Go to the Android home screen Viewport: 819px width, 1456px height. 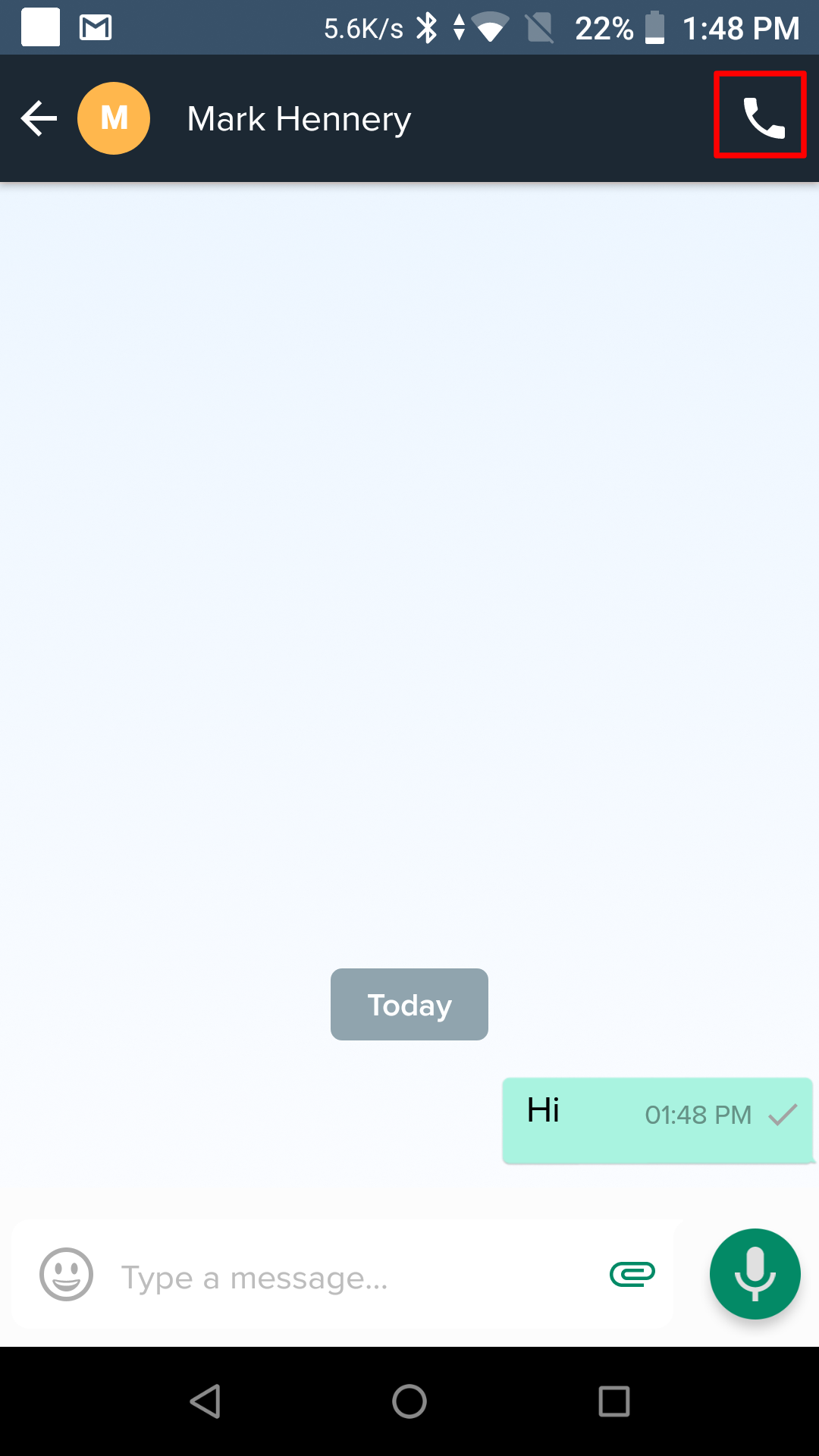pos(409,1401)
